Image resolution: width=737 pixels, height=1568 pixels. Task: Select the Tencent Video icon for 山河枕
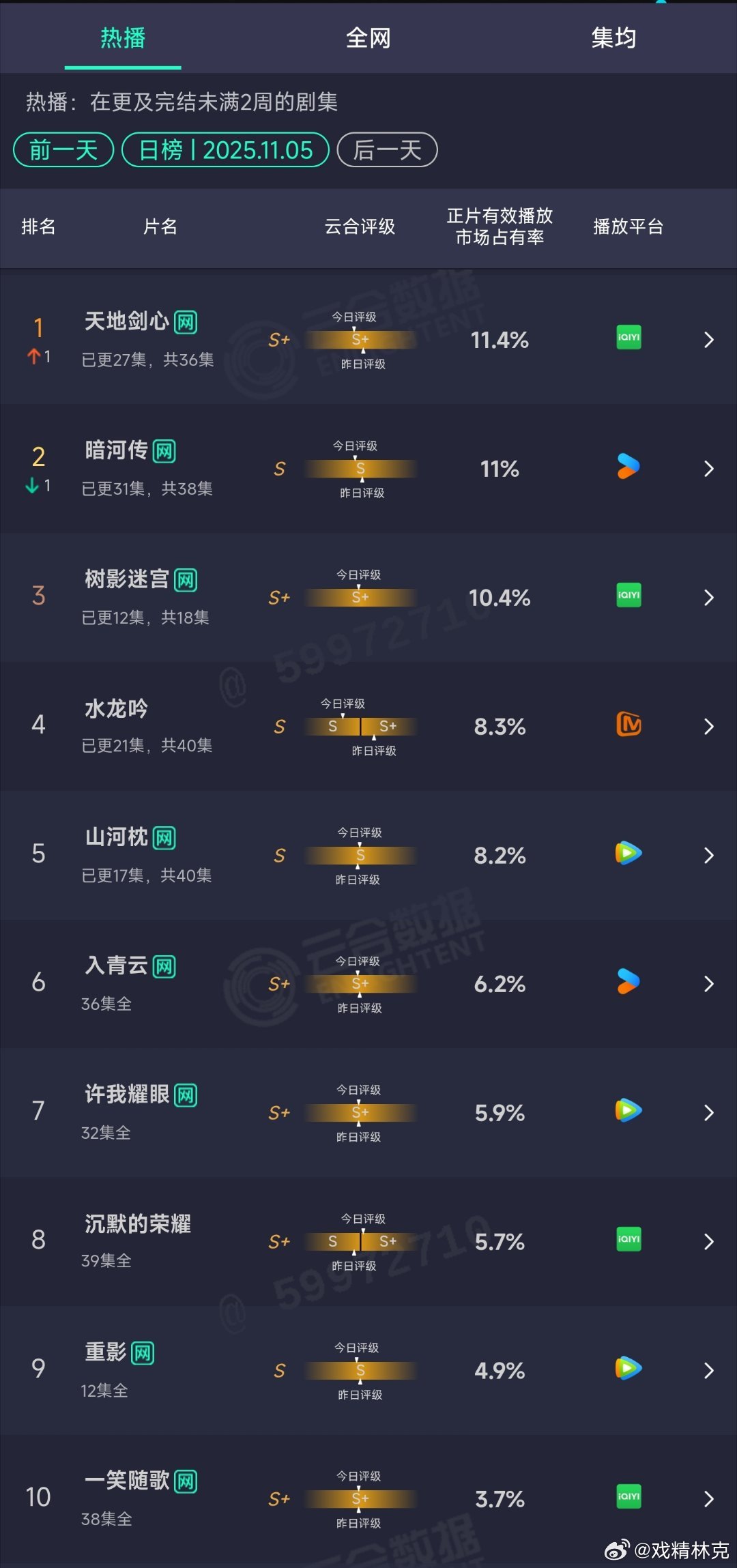(627, 854)
